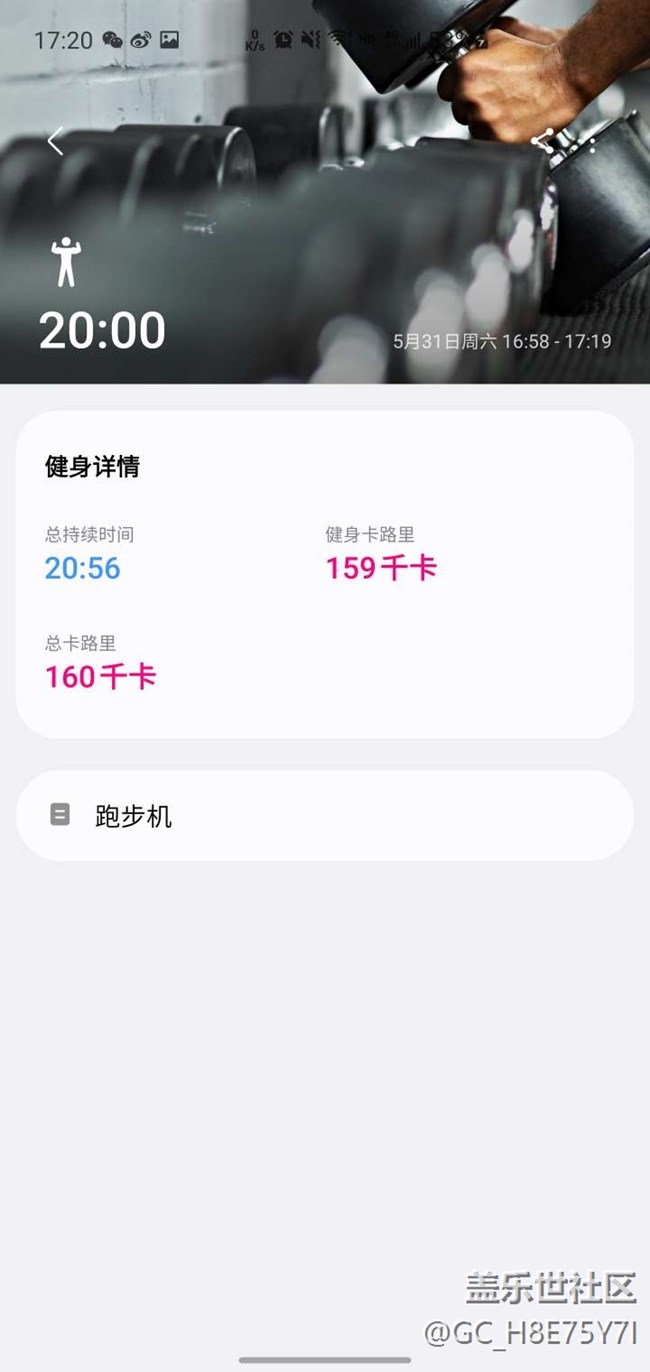Go back using the top-left arrow

(55, 142)
